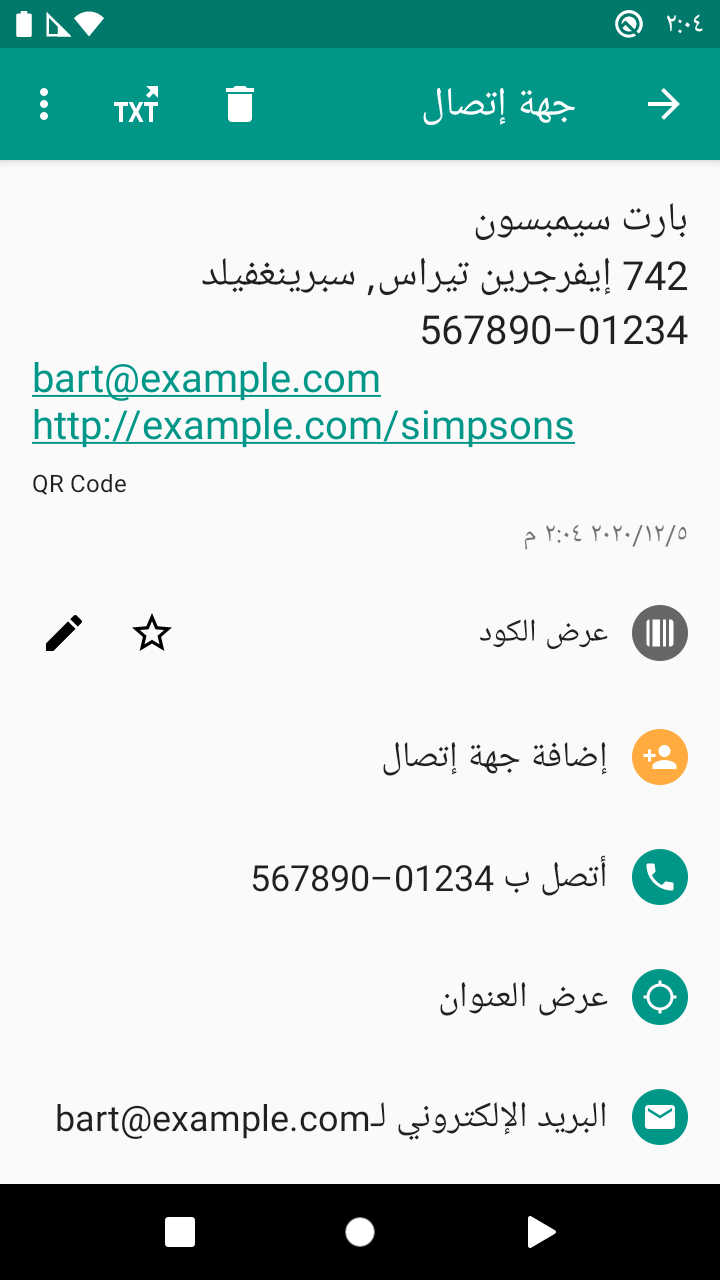Open the example.com/simpsons link

click(303, 427)
